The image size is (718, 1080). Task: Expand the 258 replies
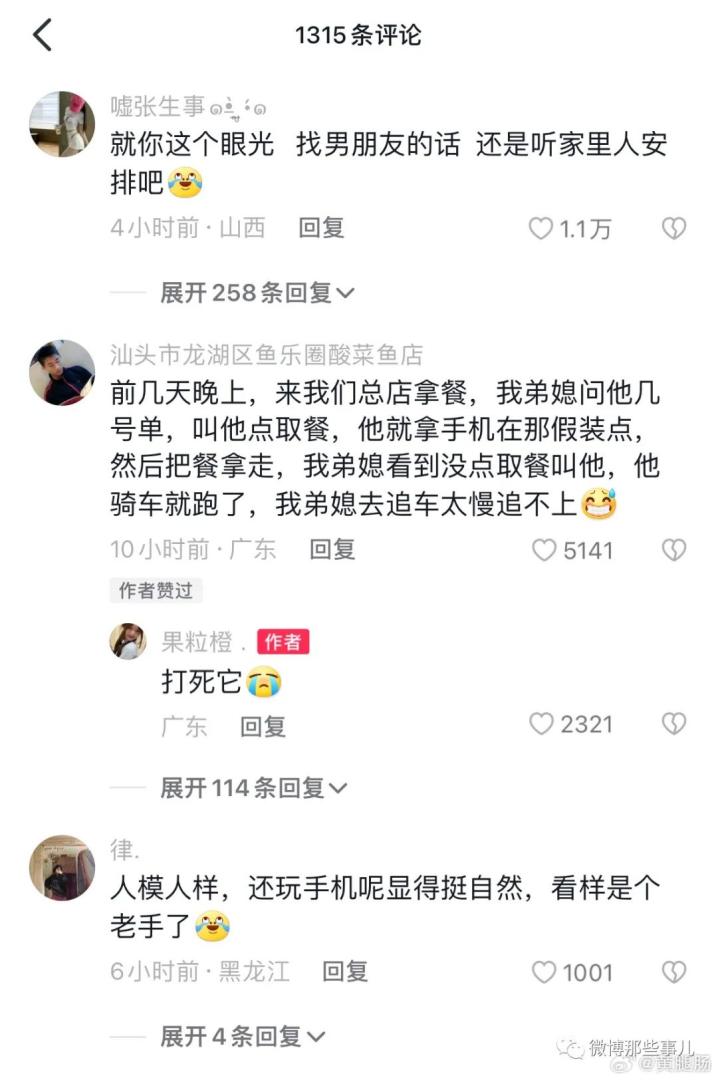click(x=257, y=293)
